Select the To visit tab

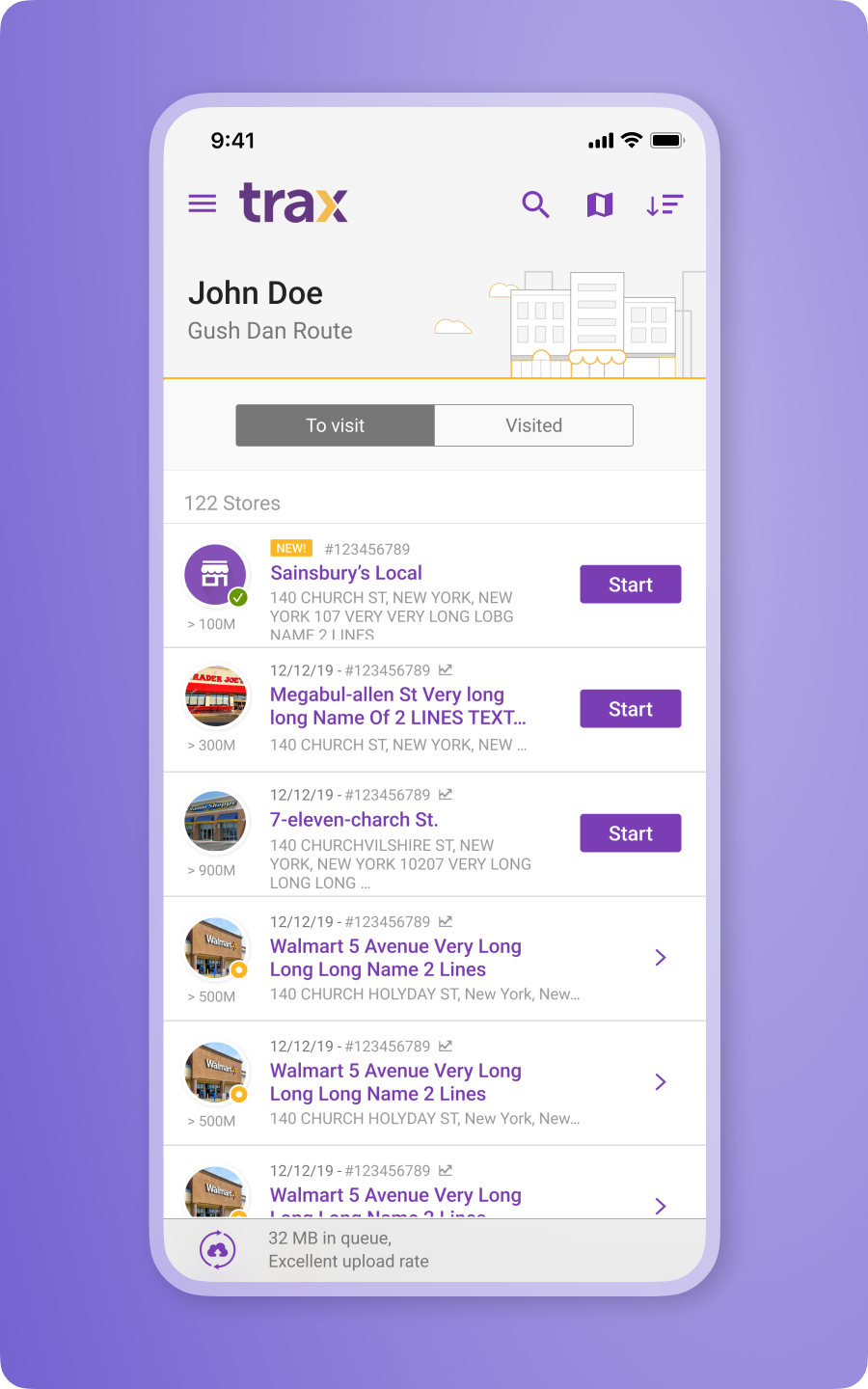(x=336, y=425)
